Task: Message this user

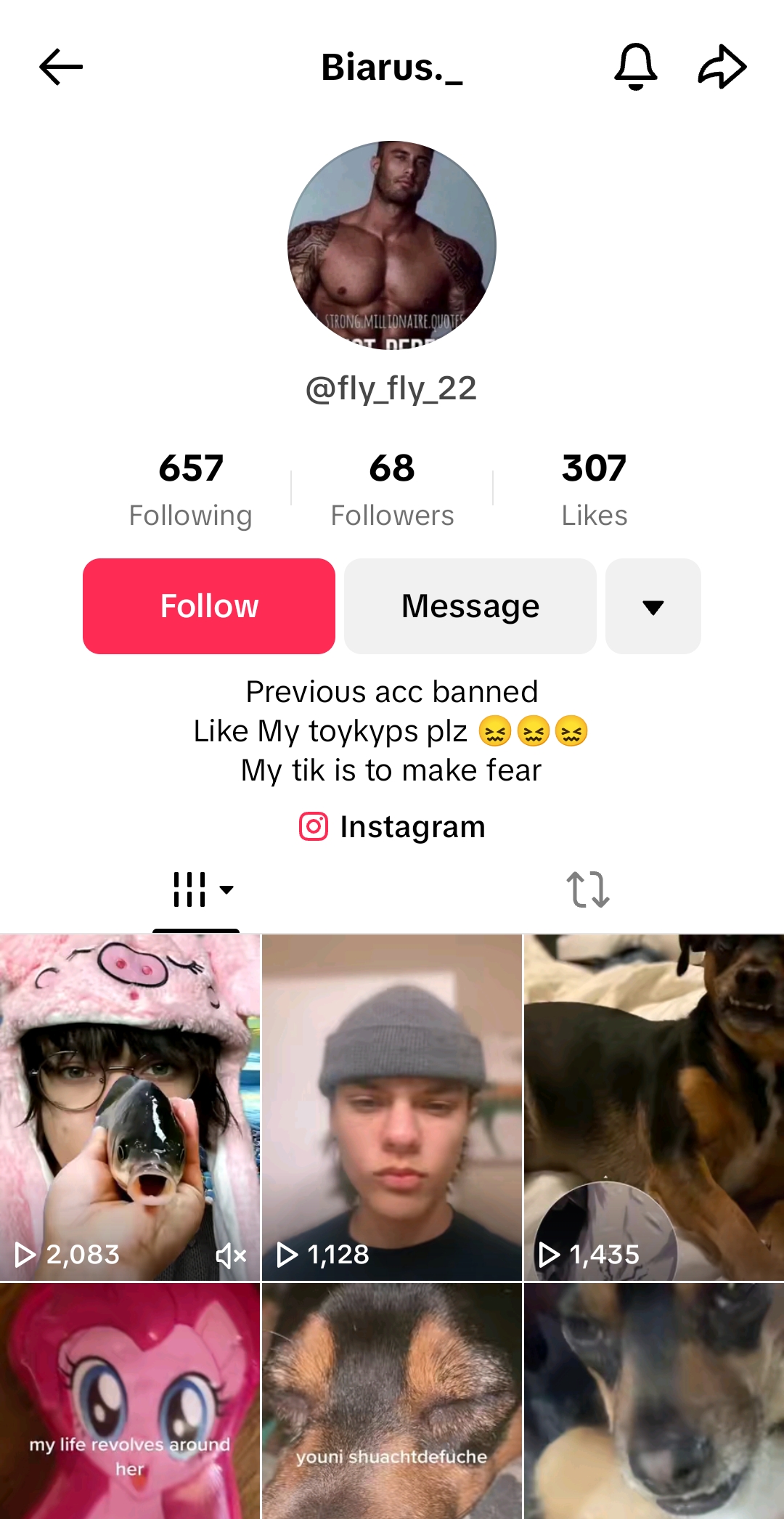Action: (470, 606)
